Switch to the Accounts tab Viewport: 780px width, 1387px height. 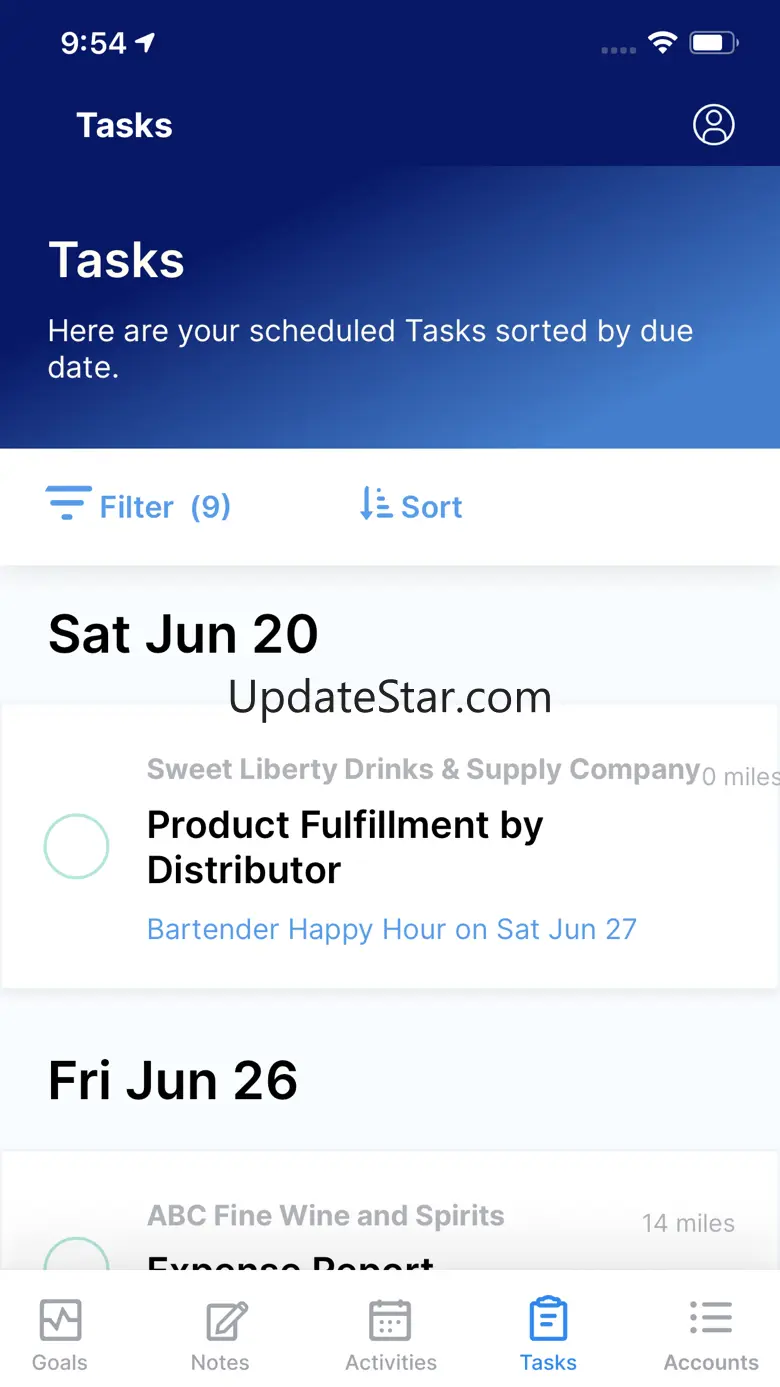click(x=711, y=1335)
